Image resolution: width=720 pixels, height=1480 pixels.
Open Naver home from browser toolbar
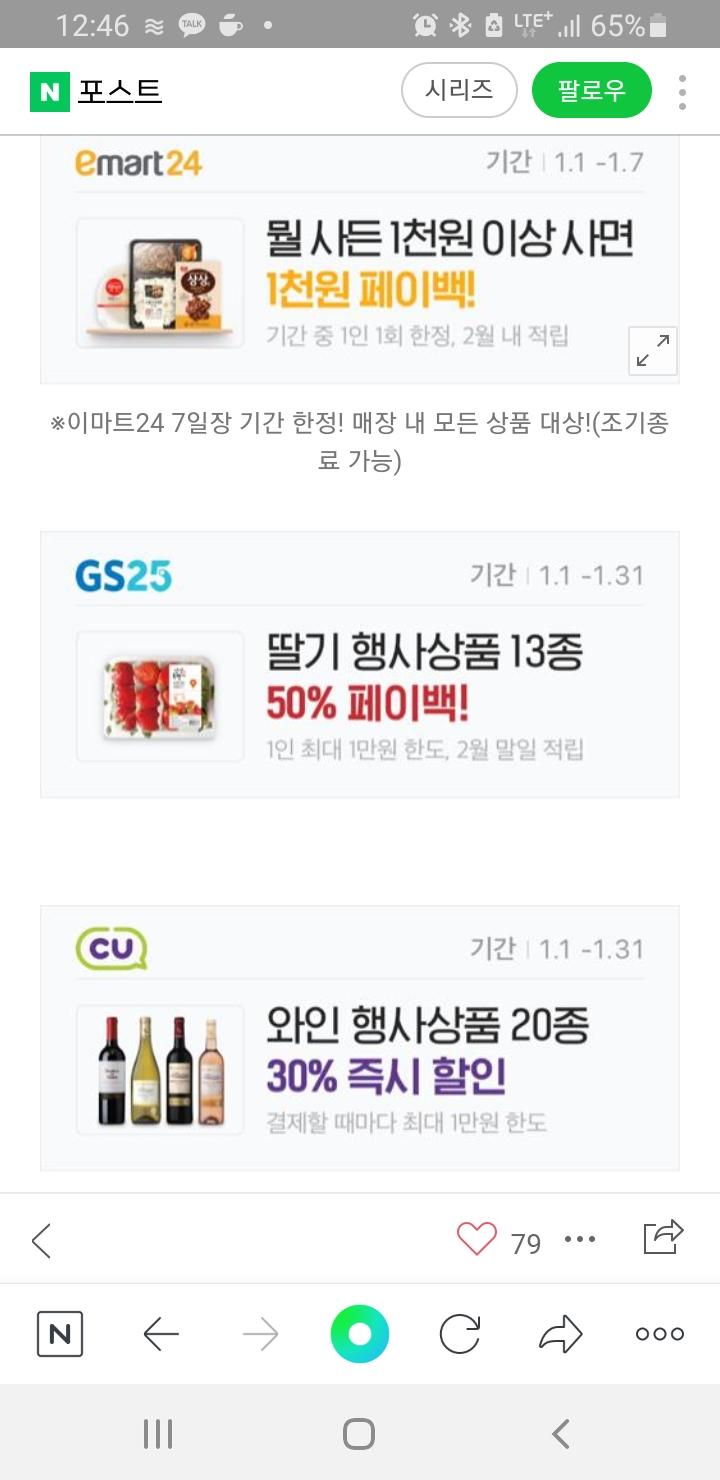pyautogui.click(x=60, y=1334)
